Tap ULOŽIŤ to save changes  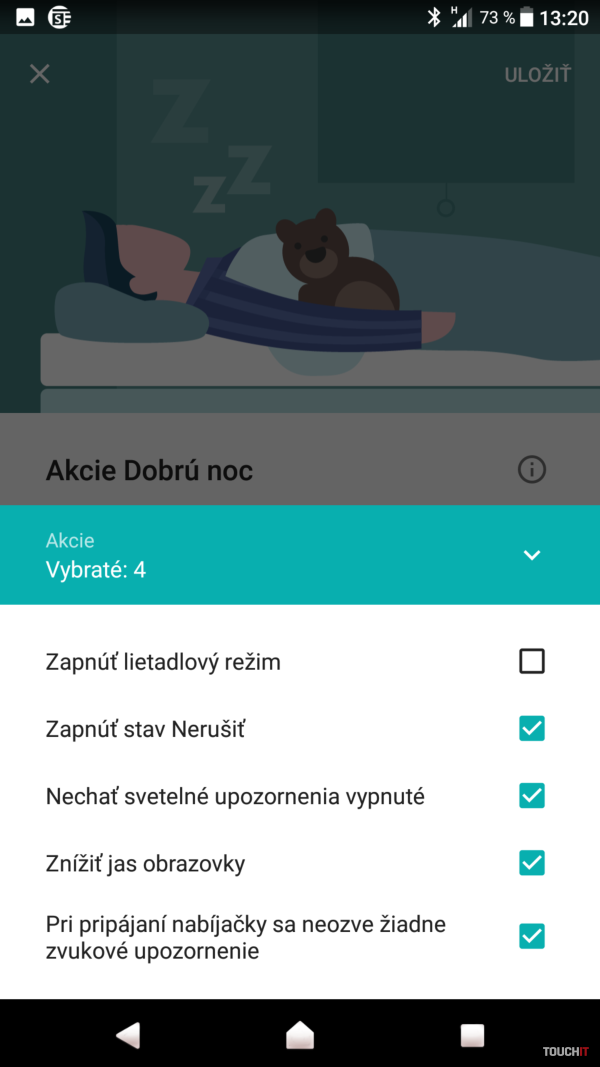click(537, 75)
